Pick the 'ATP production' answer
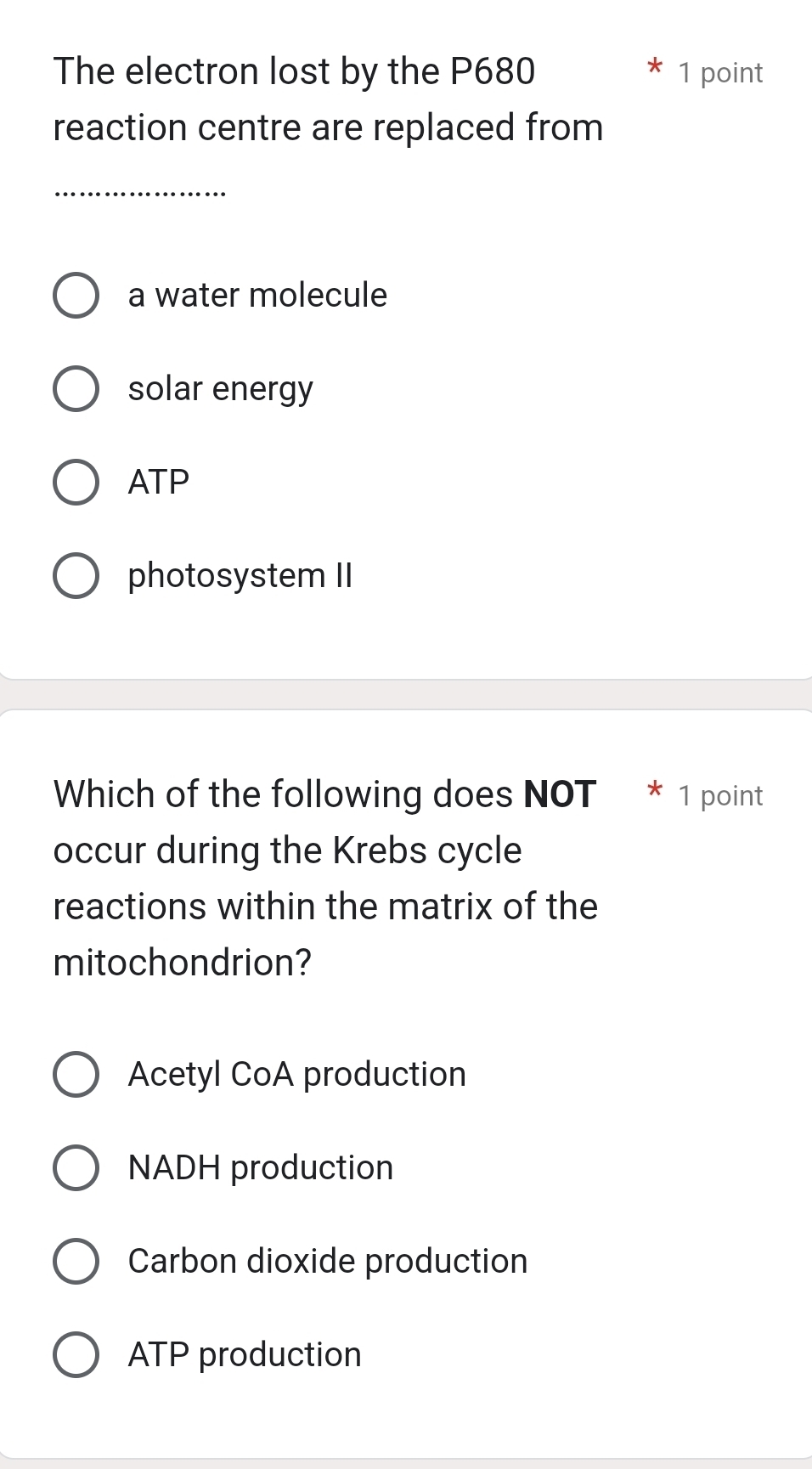This screenshot has width=812, height=1469. coord(76,1354)
